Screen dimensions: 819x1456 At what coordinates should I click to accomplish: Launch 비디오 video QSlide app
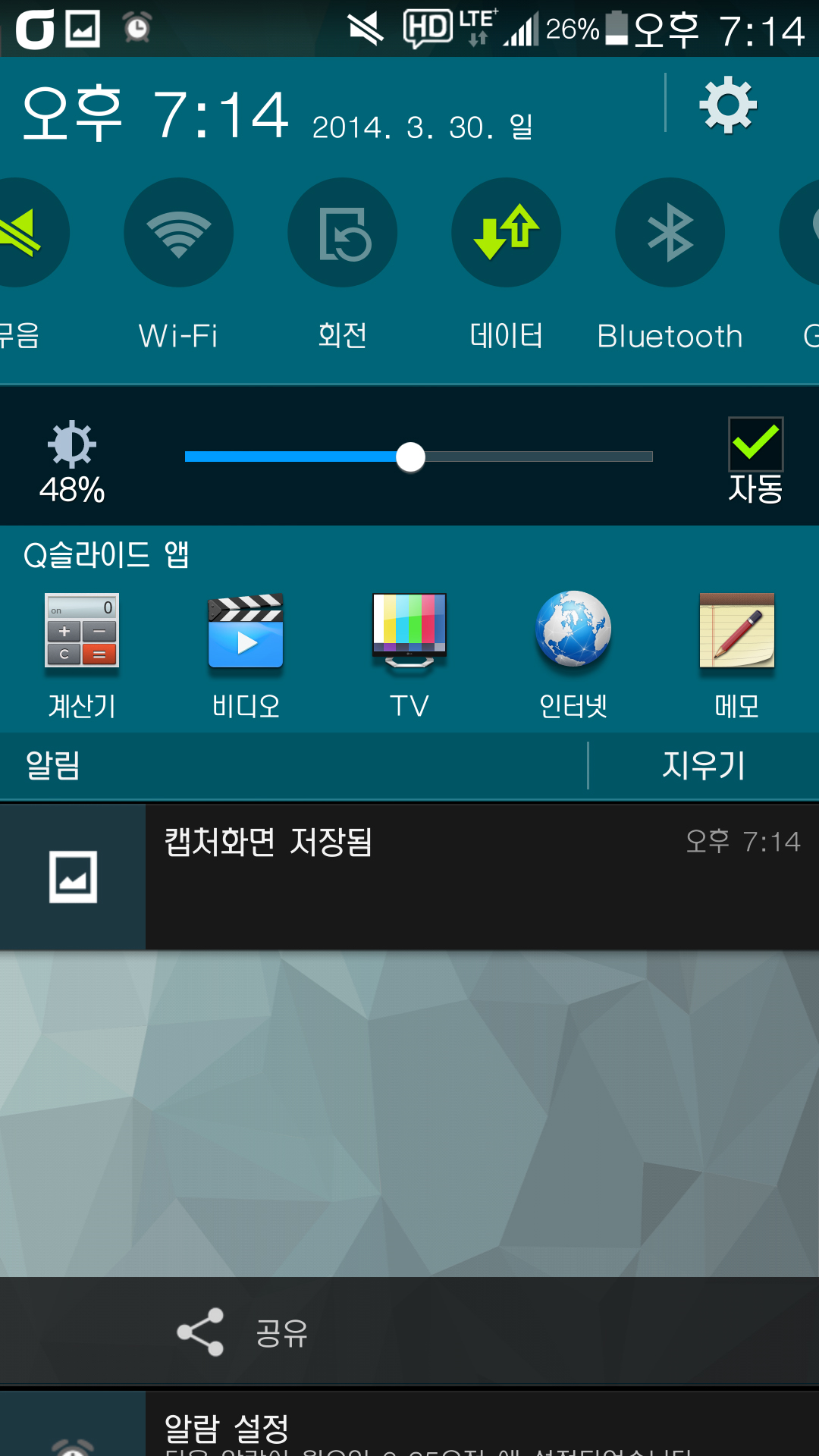pos(246,631)
